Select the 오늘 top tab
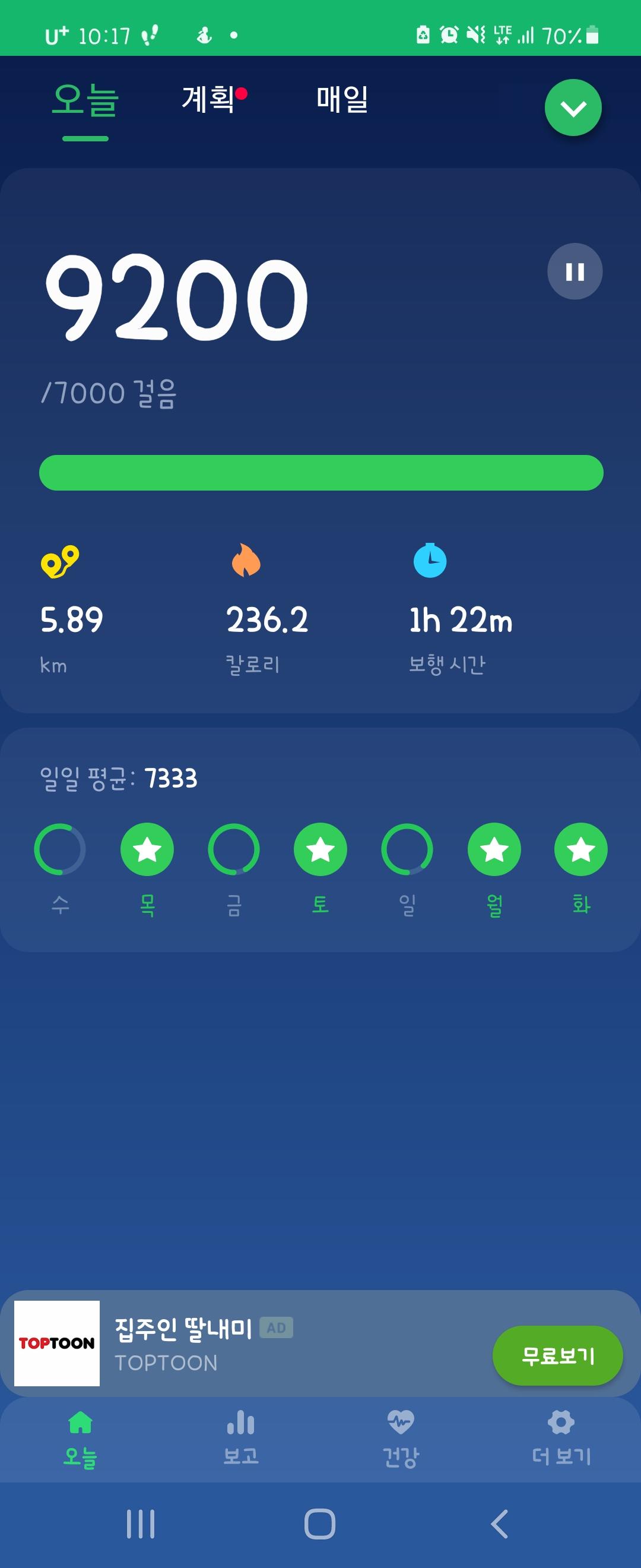Viewport: 641px width, 1568px height. coord(85,100)
